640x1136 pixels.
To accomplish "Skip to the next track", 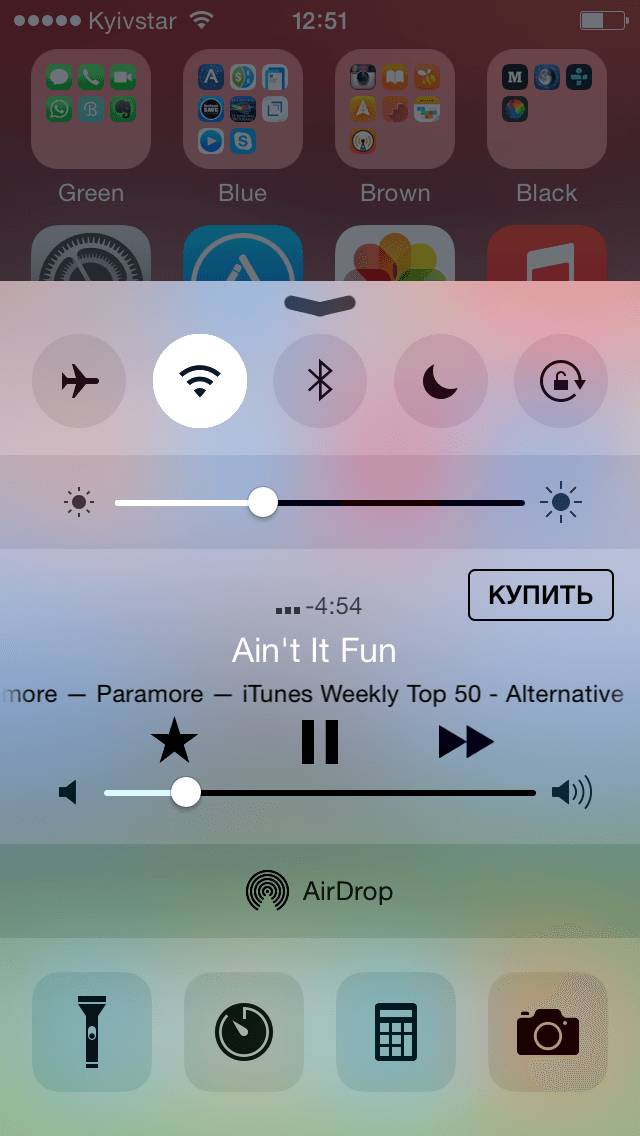I will 466,742.
